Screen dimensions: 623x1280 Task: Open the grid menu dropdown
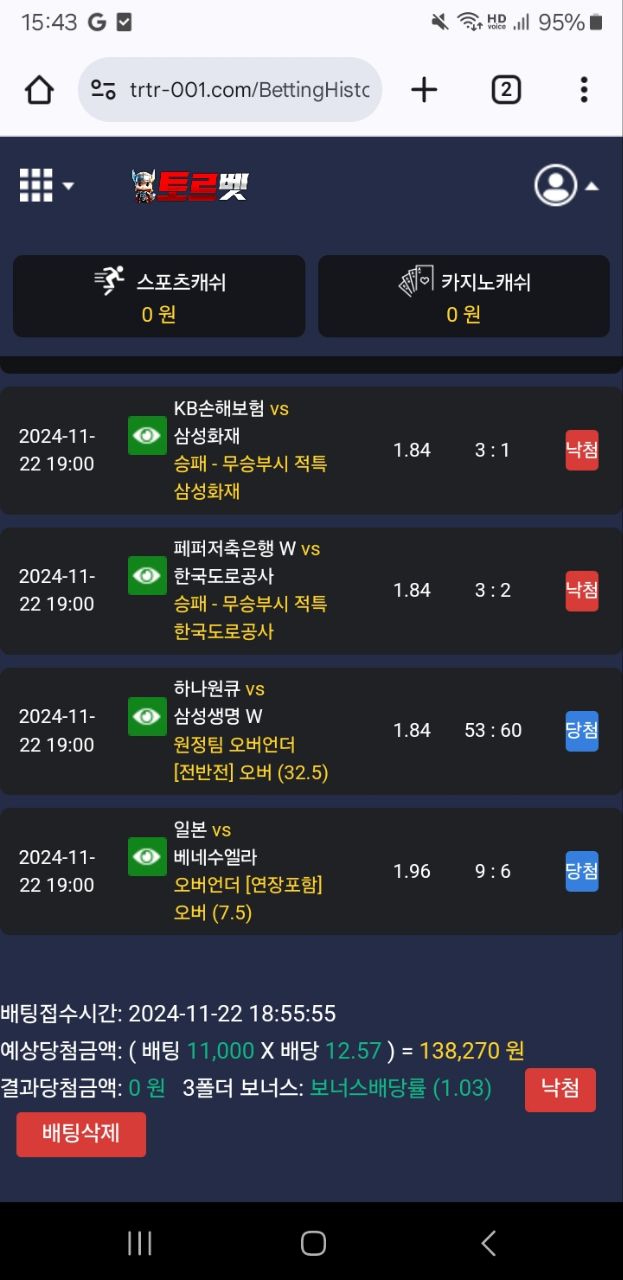[46, 185]
